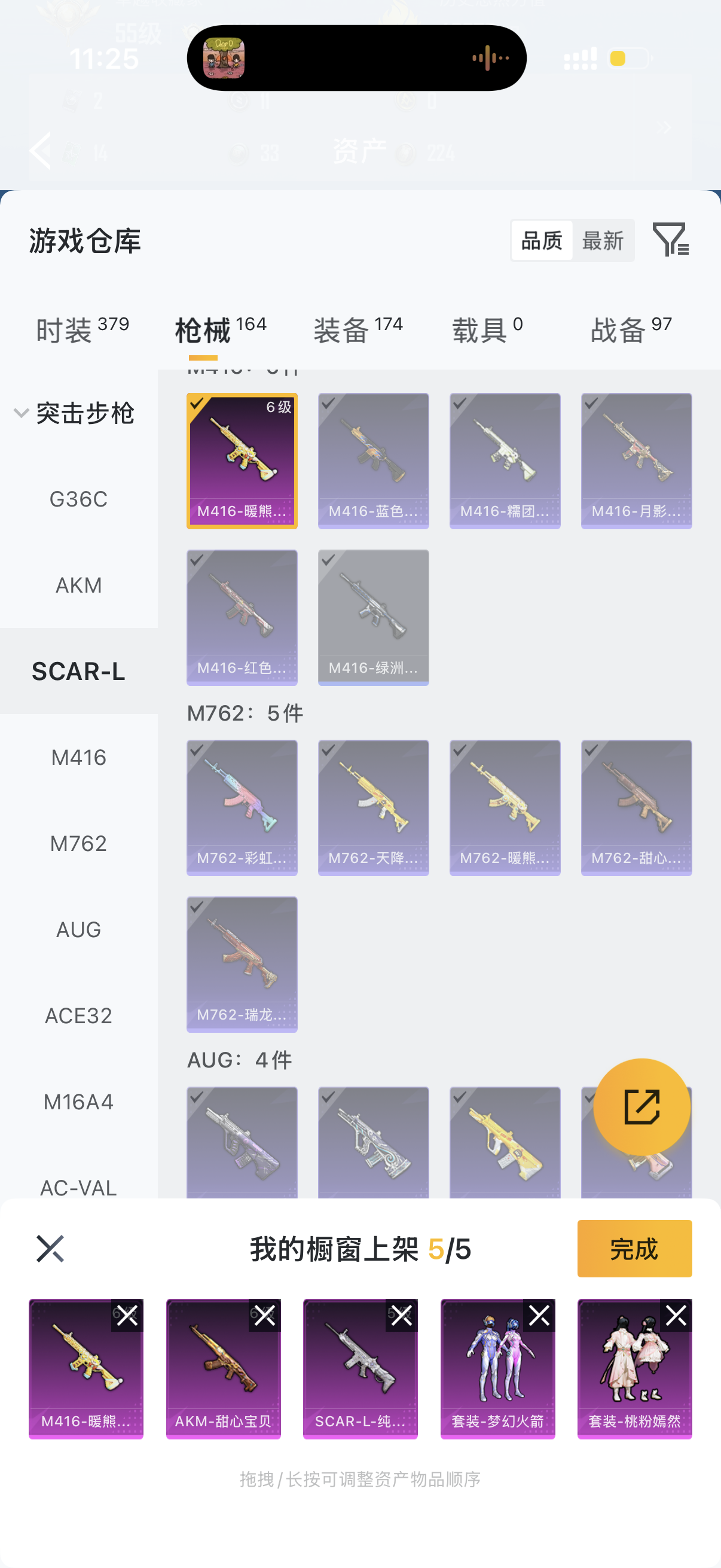721x1568 pixels.
Task: Sort items by 品质
Action: tap(542, 241)
